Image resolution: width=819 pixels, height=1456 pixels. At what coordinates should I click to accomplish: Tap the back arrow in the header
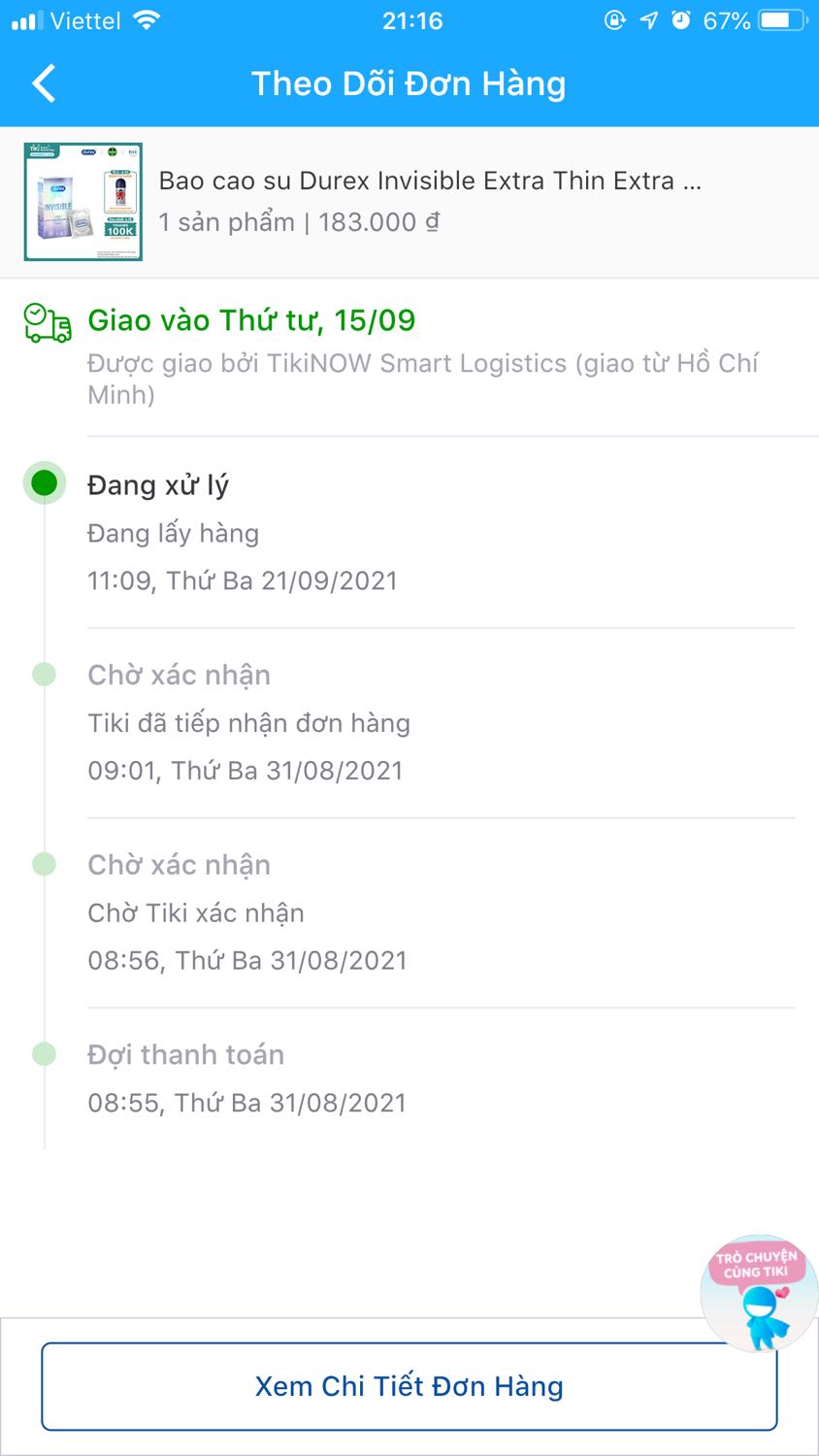(43, 83)
